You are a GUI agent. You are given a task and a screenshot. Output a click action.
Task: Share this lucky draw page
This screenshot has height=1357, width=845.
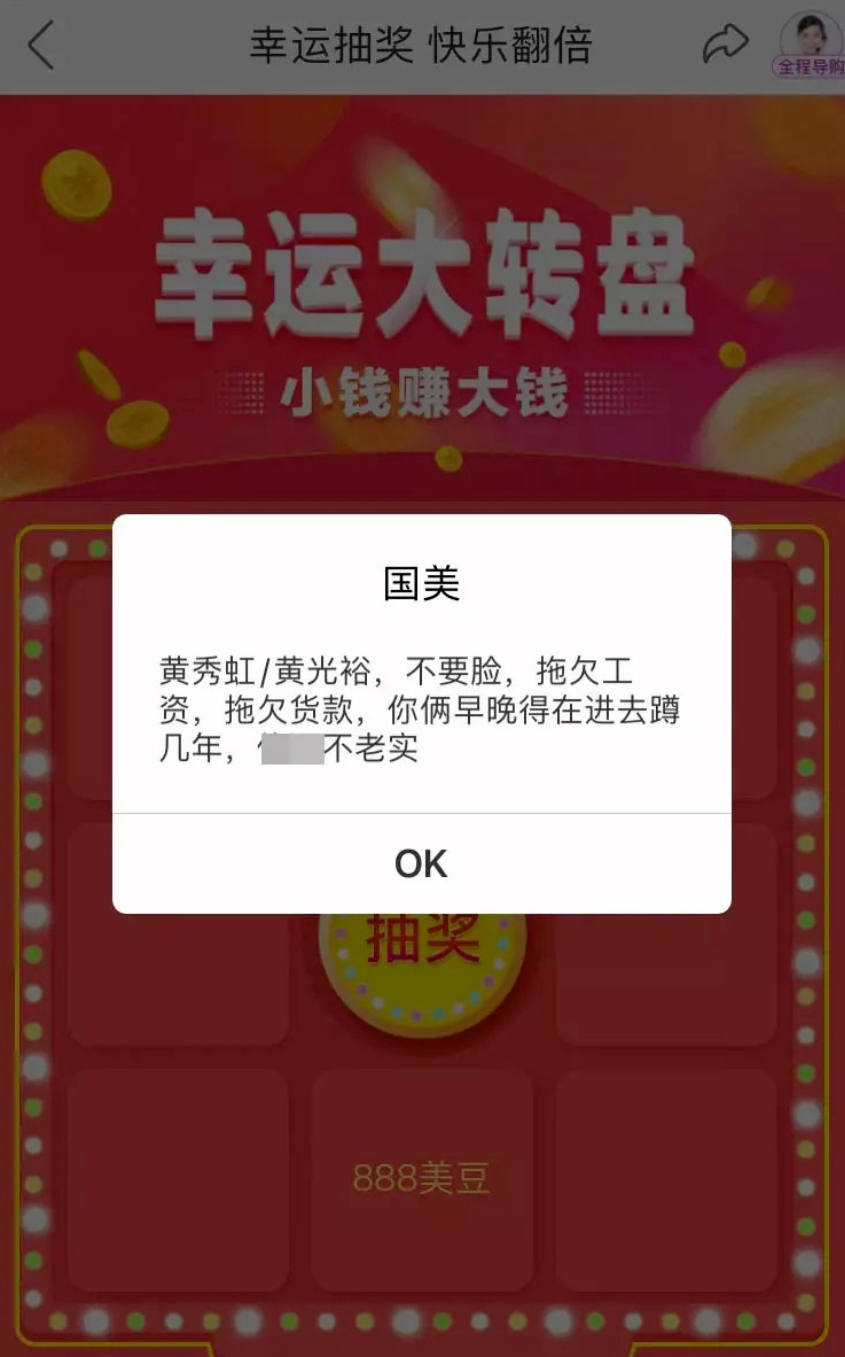point(725,43)
